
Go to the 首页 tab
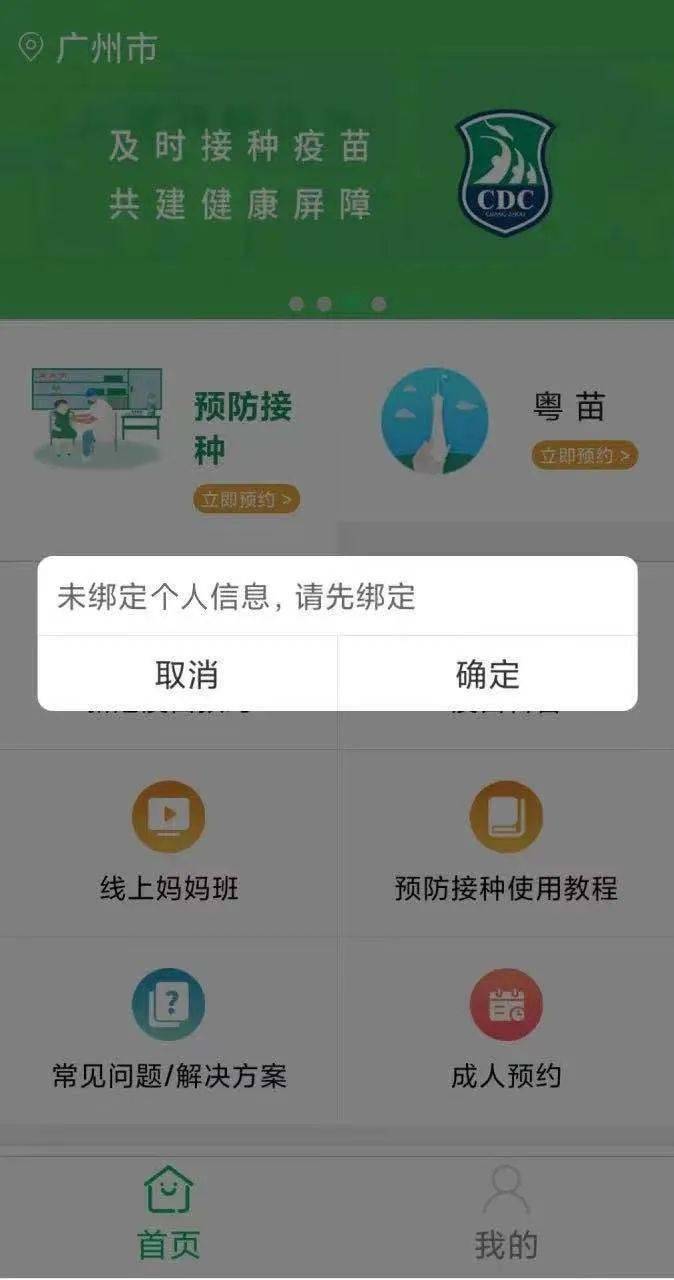click(168, 1216)
